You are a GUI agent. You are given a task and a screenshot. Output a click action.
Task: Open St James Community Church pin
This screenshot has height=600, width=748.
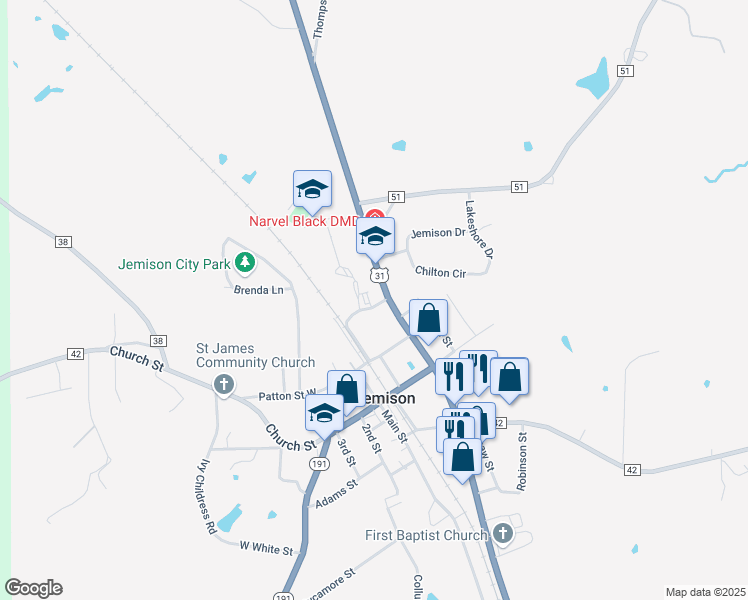point(224,384)
